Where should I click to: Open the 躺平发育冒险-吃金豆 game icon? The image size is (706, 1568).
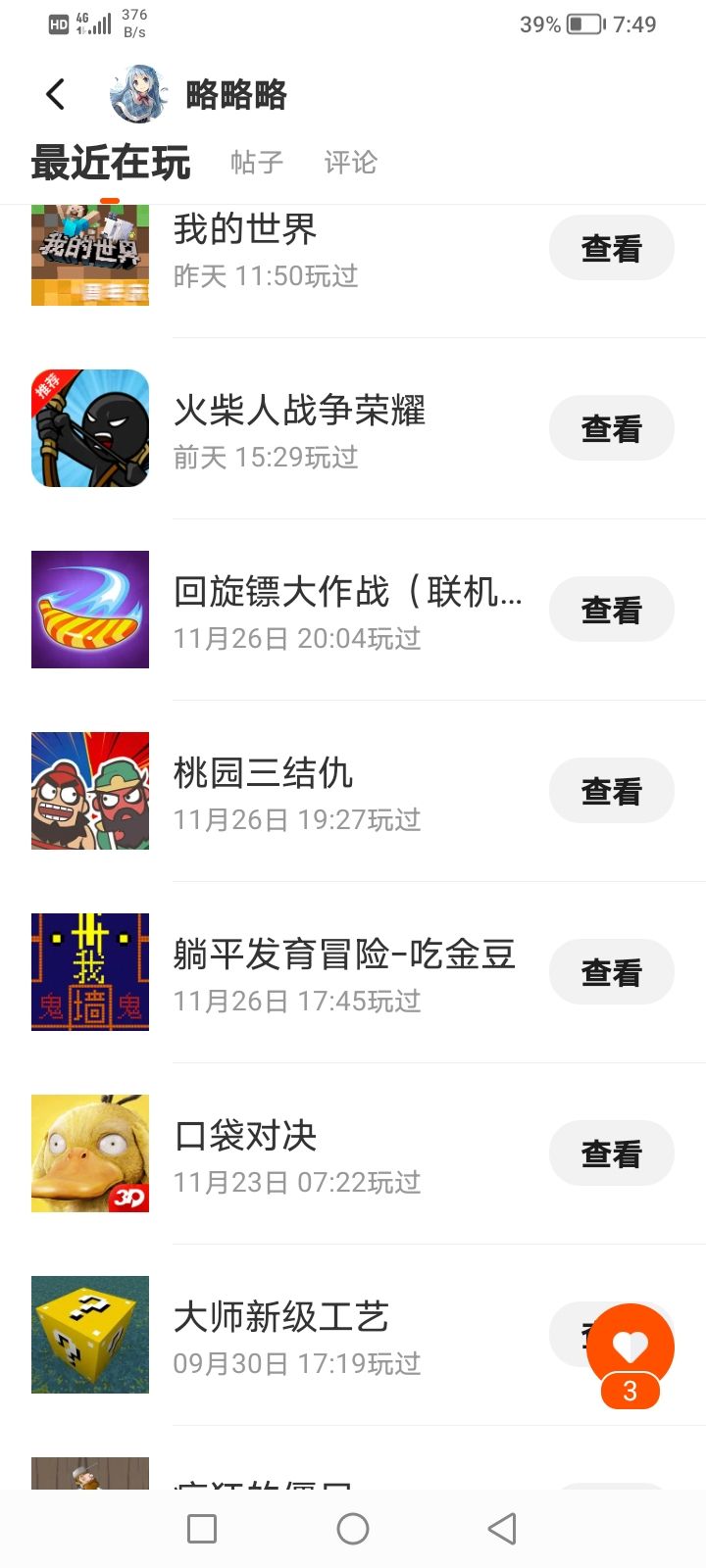coord(90,972)
